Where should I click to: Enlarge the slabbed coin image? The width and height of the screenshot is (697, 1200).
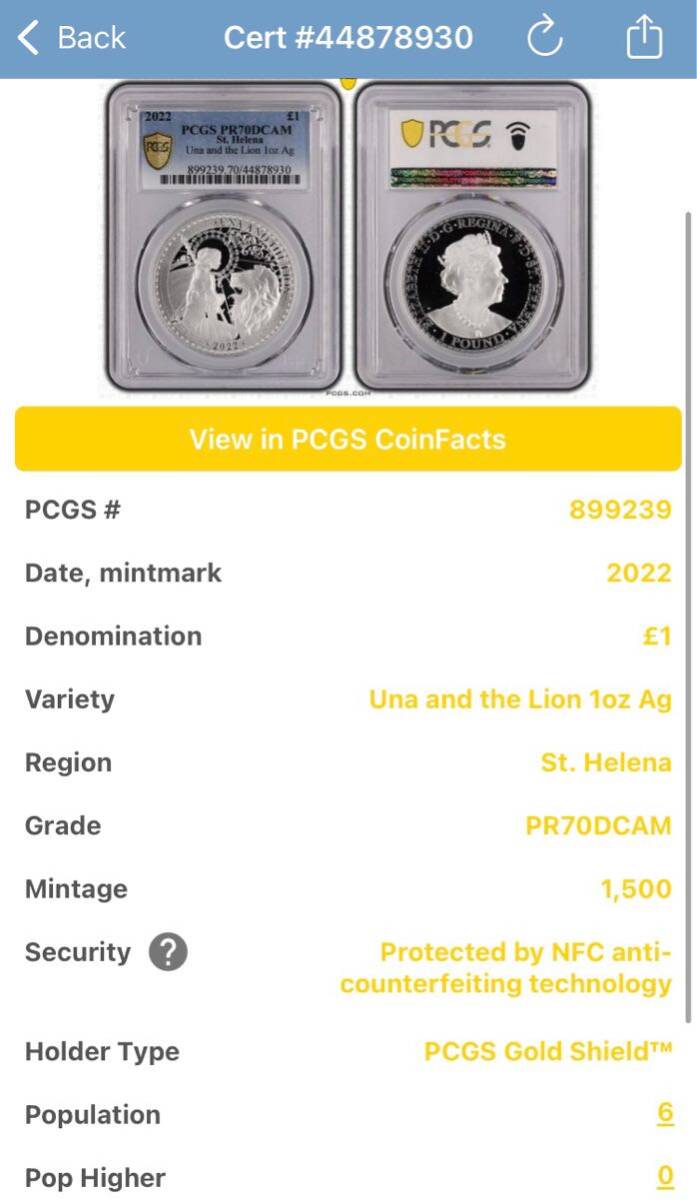click(348, 236)
